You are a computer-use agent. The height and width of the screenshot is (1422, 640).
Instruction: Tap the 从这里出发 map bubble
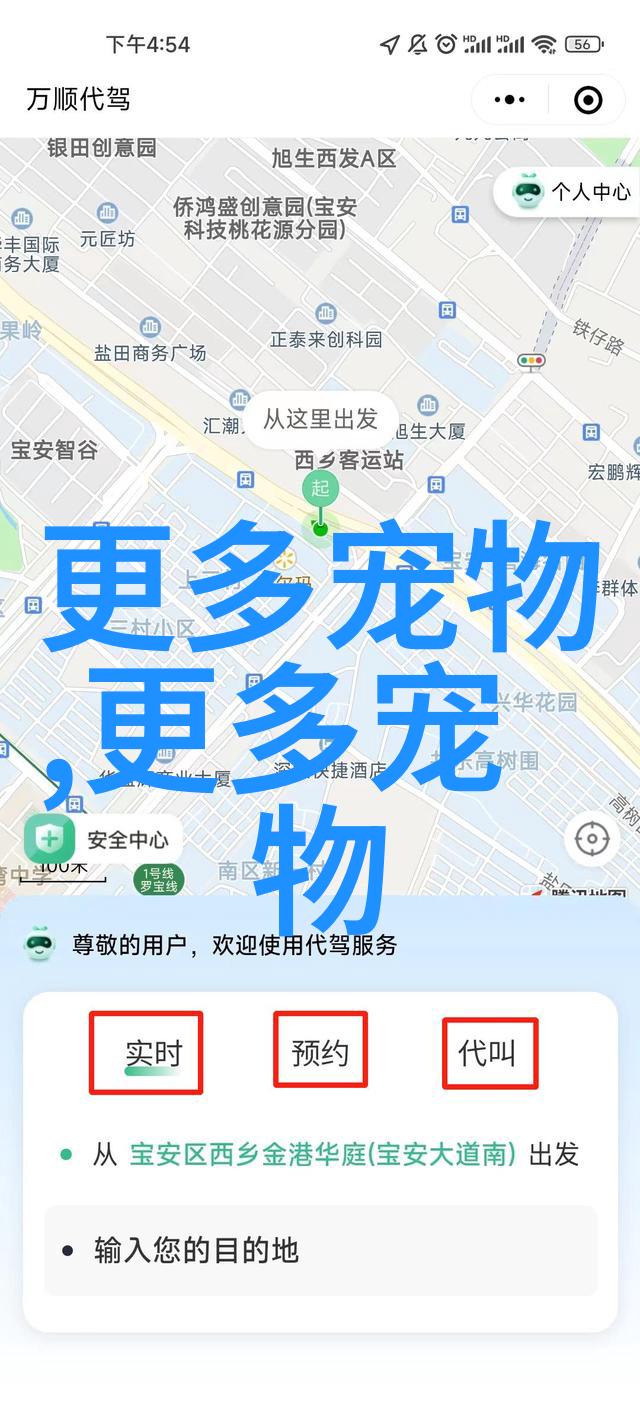[x=320, y=419]
